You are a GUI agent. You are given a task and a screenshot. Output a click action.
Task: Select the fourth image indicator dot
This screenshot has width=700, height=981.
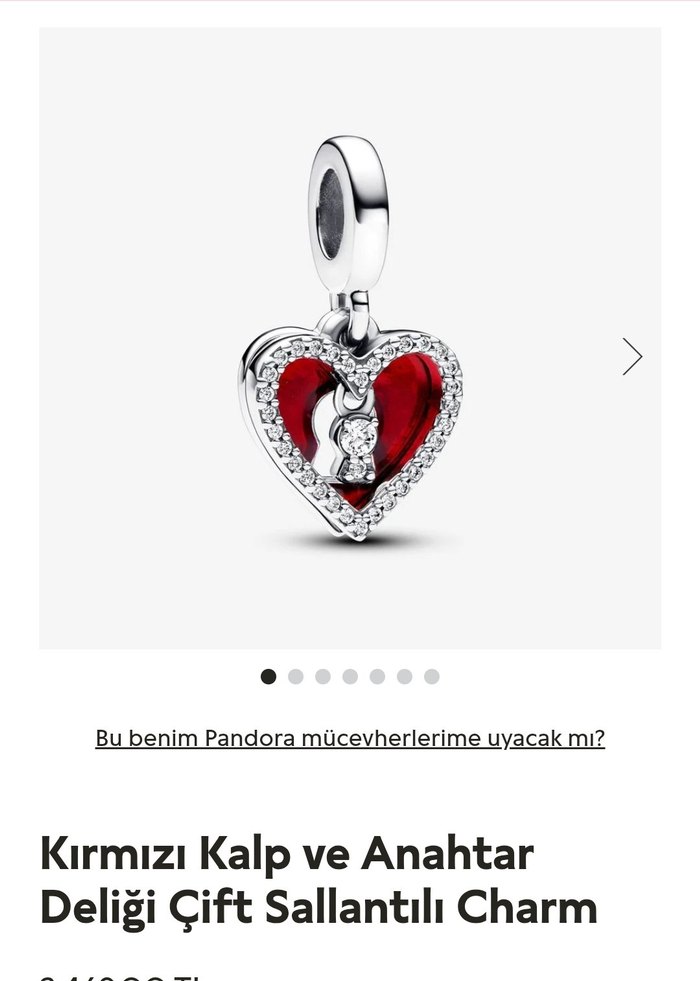(350, 677)
